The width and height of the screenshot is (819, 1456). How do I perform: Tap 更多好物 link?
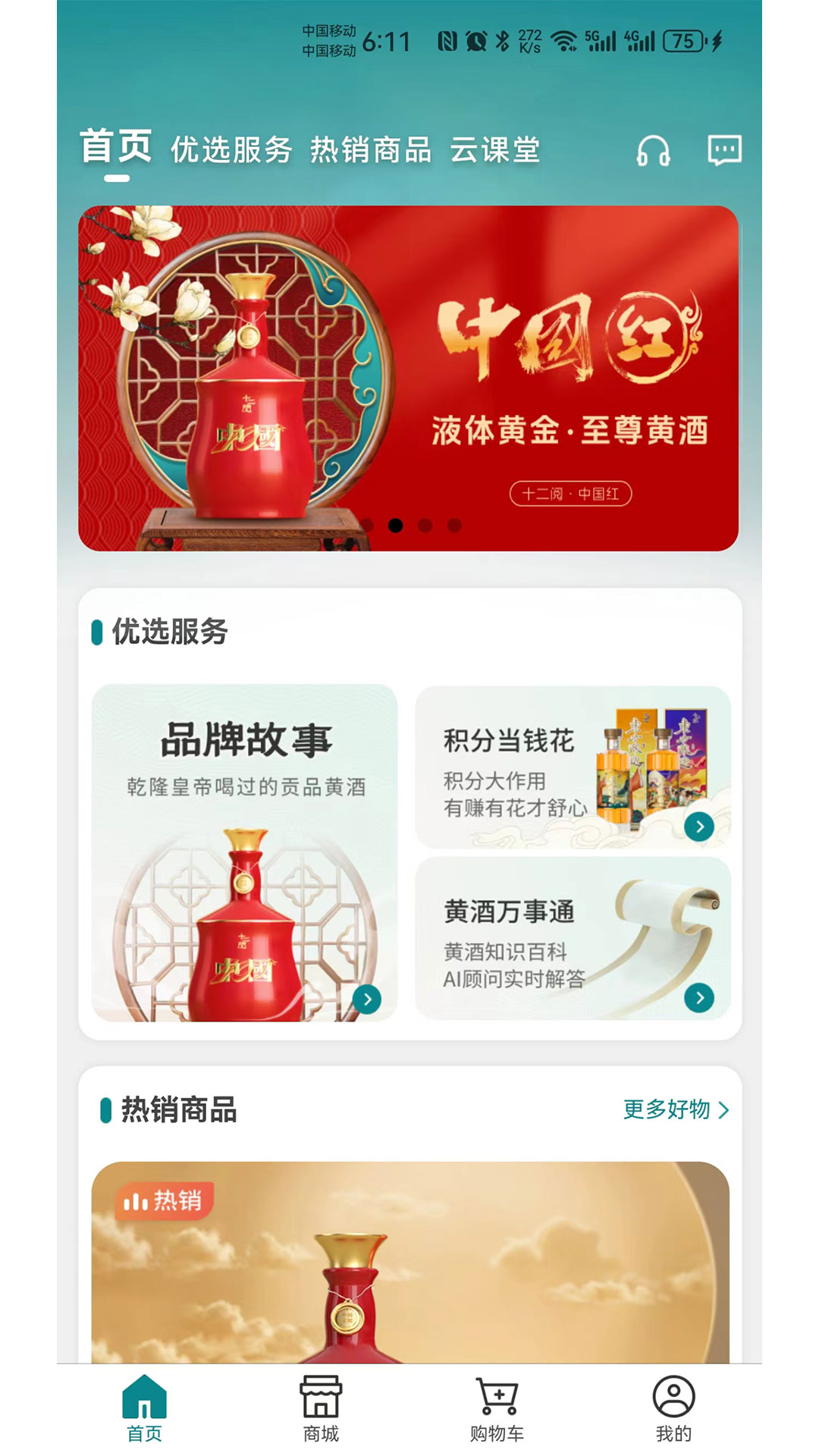pyautogui.click(x=675, y=1109)
